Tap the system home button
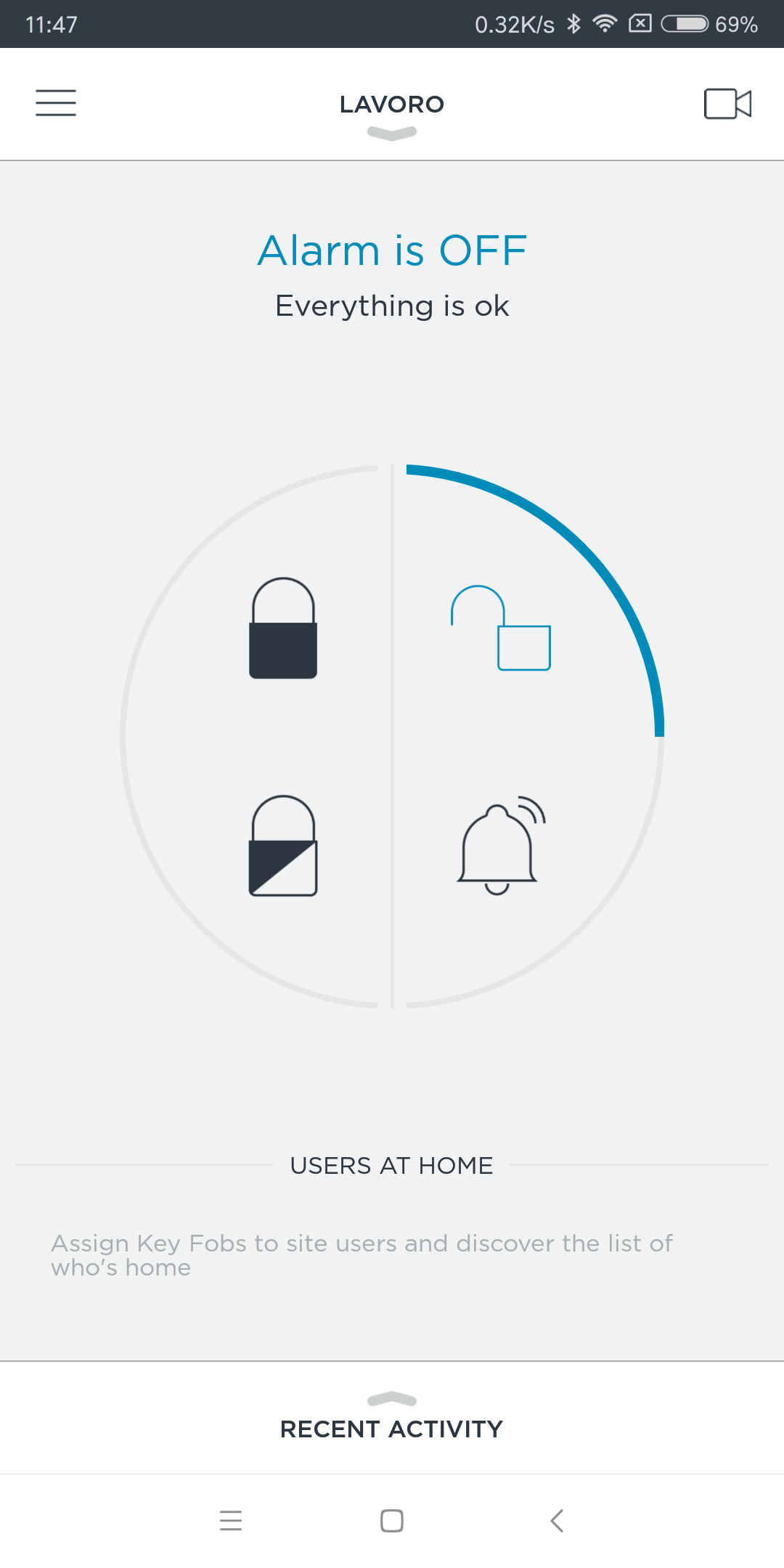784x1568 pixels. tap(392, 1520)
